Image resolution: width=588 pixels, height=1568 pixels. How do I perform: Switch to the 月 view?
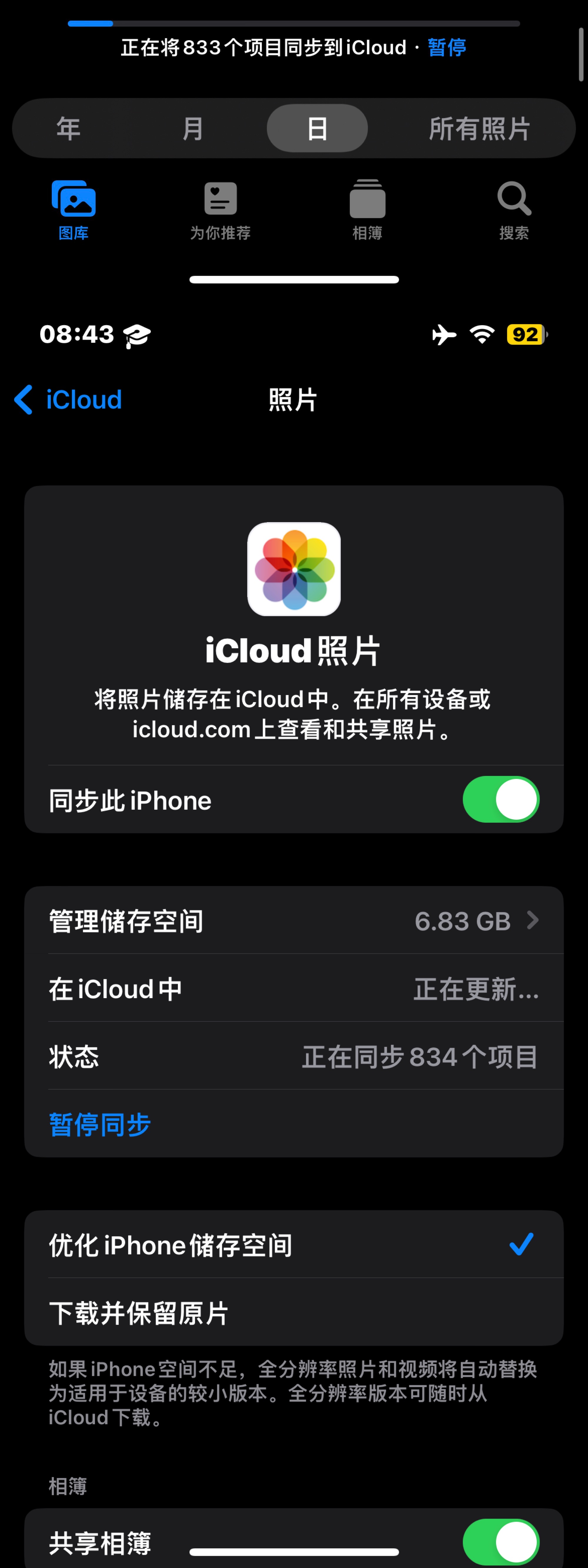point(193,128)
